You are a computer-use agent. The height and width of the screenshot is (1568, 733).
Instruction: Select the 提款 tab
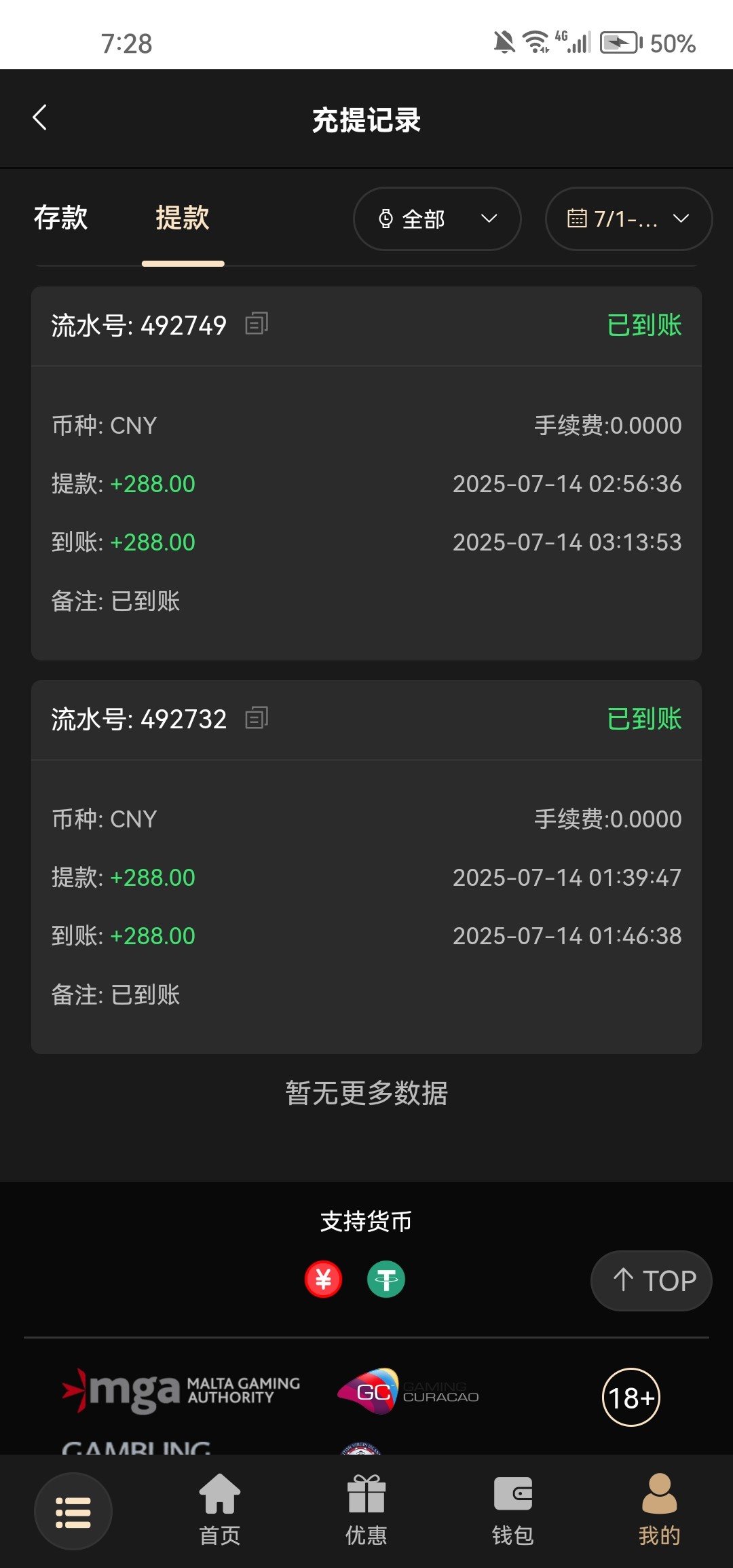coord(183,218)
